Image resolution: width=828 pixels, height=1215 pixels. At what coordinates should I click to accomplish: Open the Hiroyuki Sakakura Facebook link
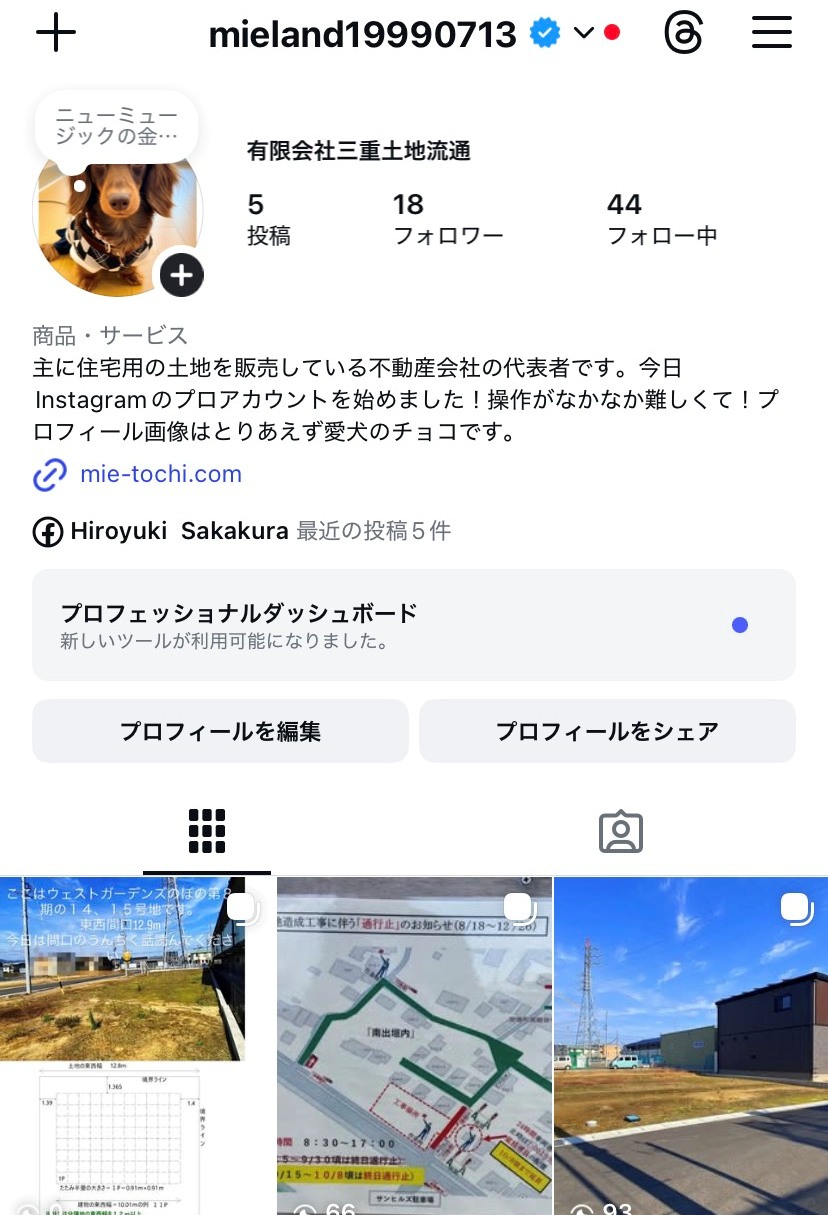point(180,531)
